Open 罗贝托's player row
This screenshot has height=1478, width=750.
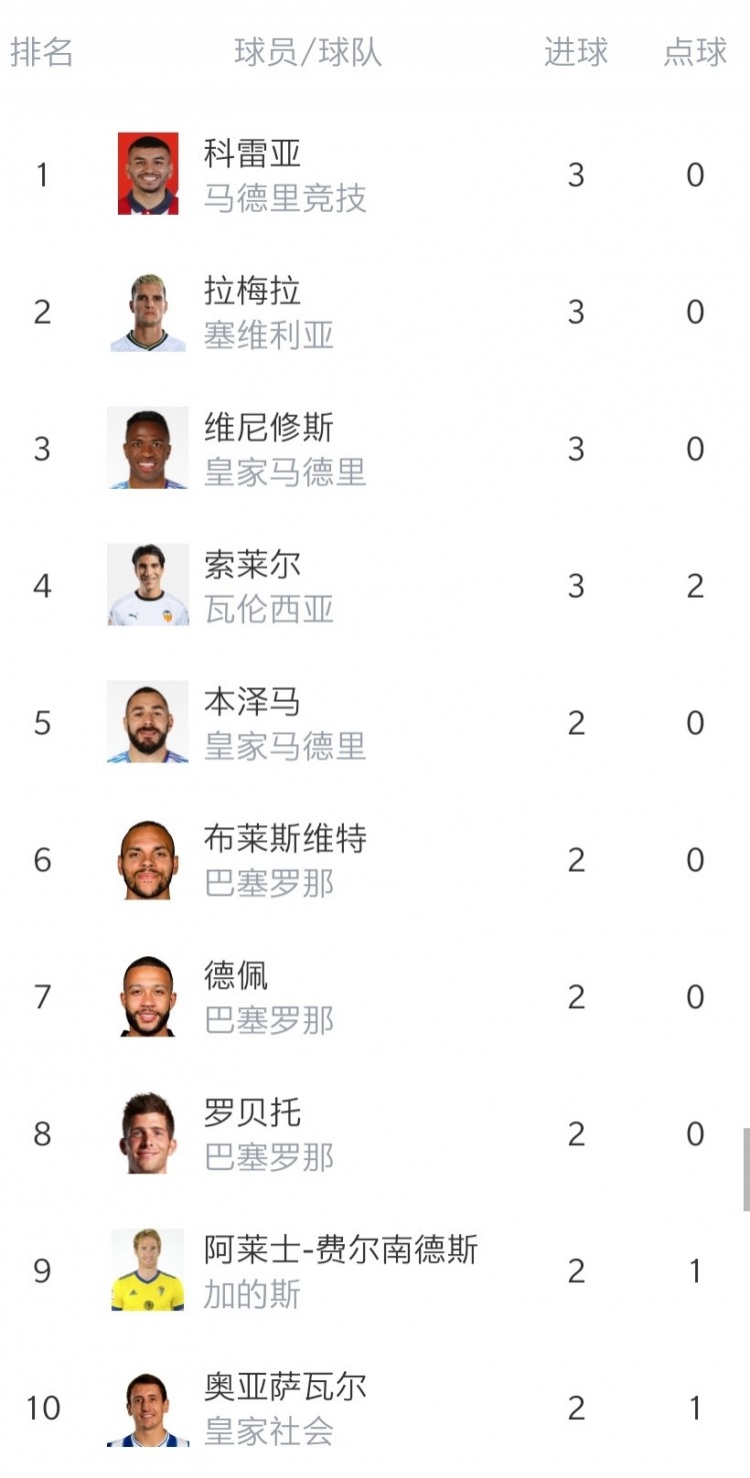click(x=375, y=1134)
